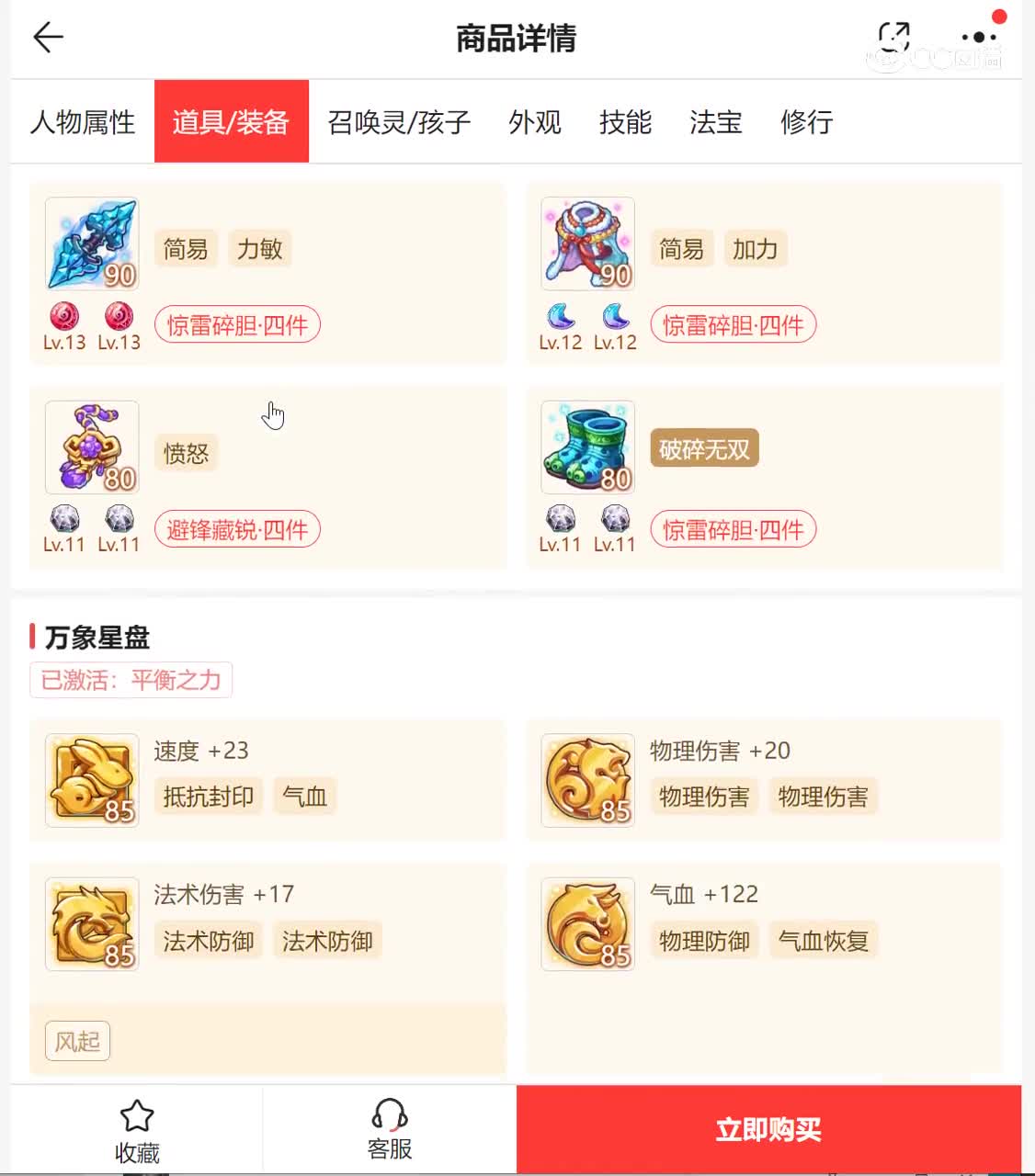Open the level 90 weapon card
The height and width of the screenshot is (1176, 1035).
[x=92, y=244]
